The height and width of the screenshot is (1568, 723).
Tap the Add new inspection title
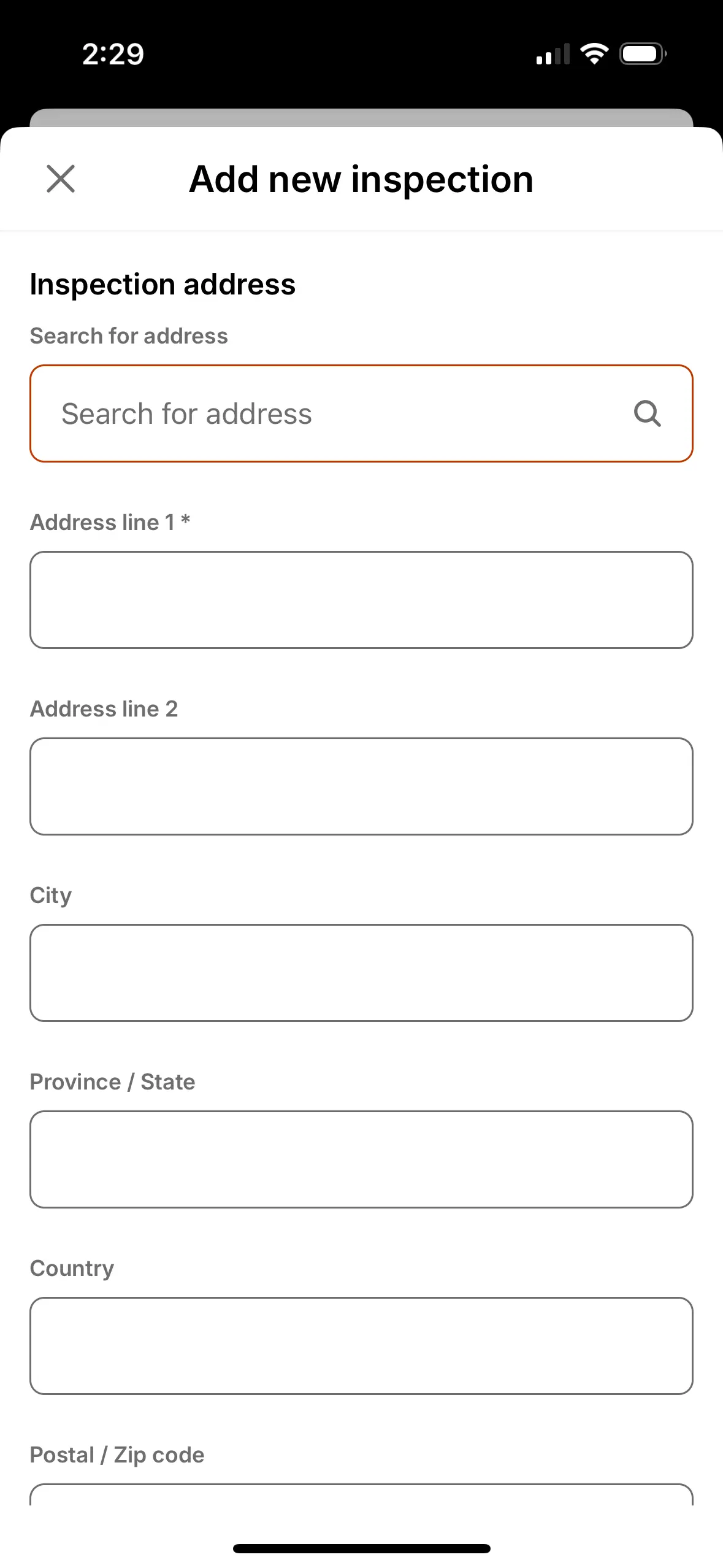pyautogui.click(x=361, y=179)
